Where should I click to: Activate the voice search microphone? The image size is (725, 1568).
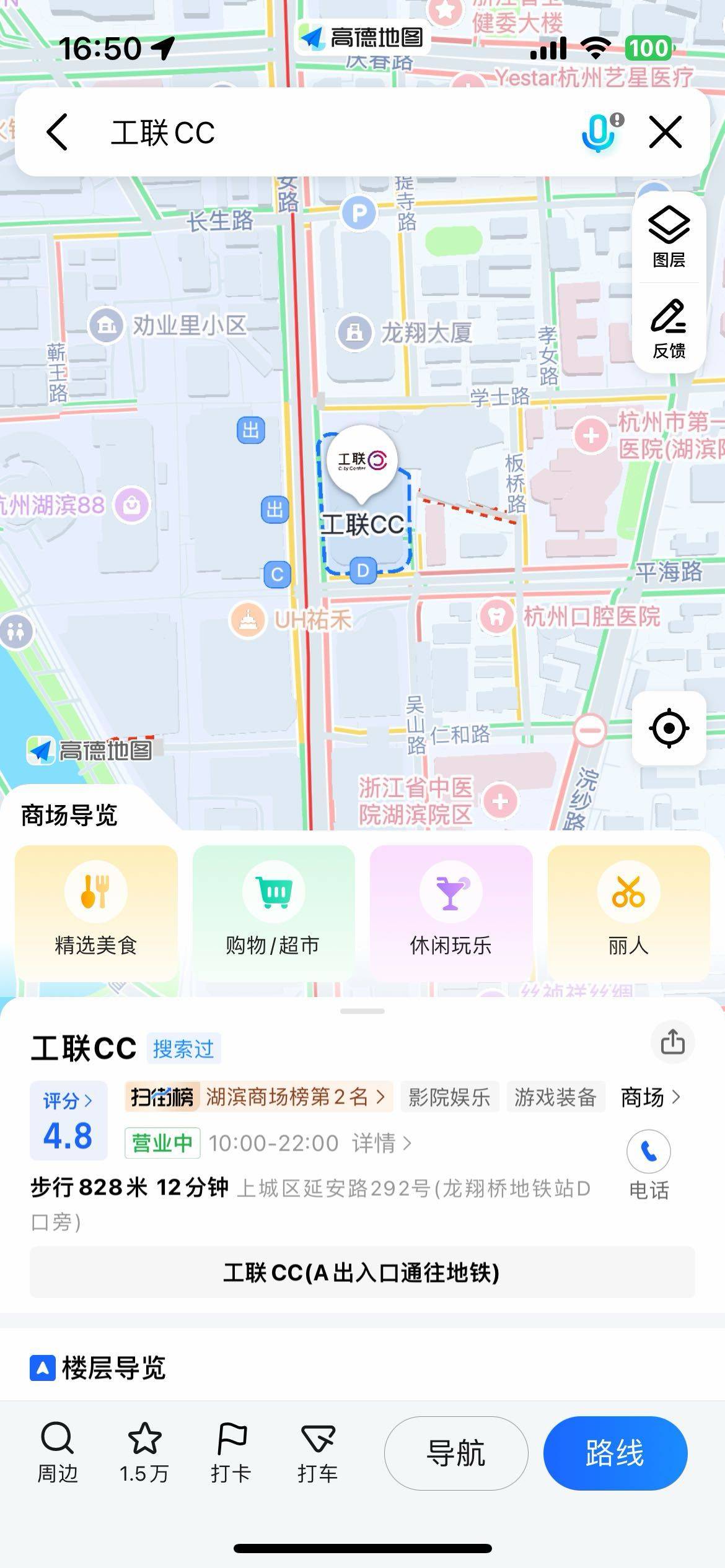coord(597,133)
